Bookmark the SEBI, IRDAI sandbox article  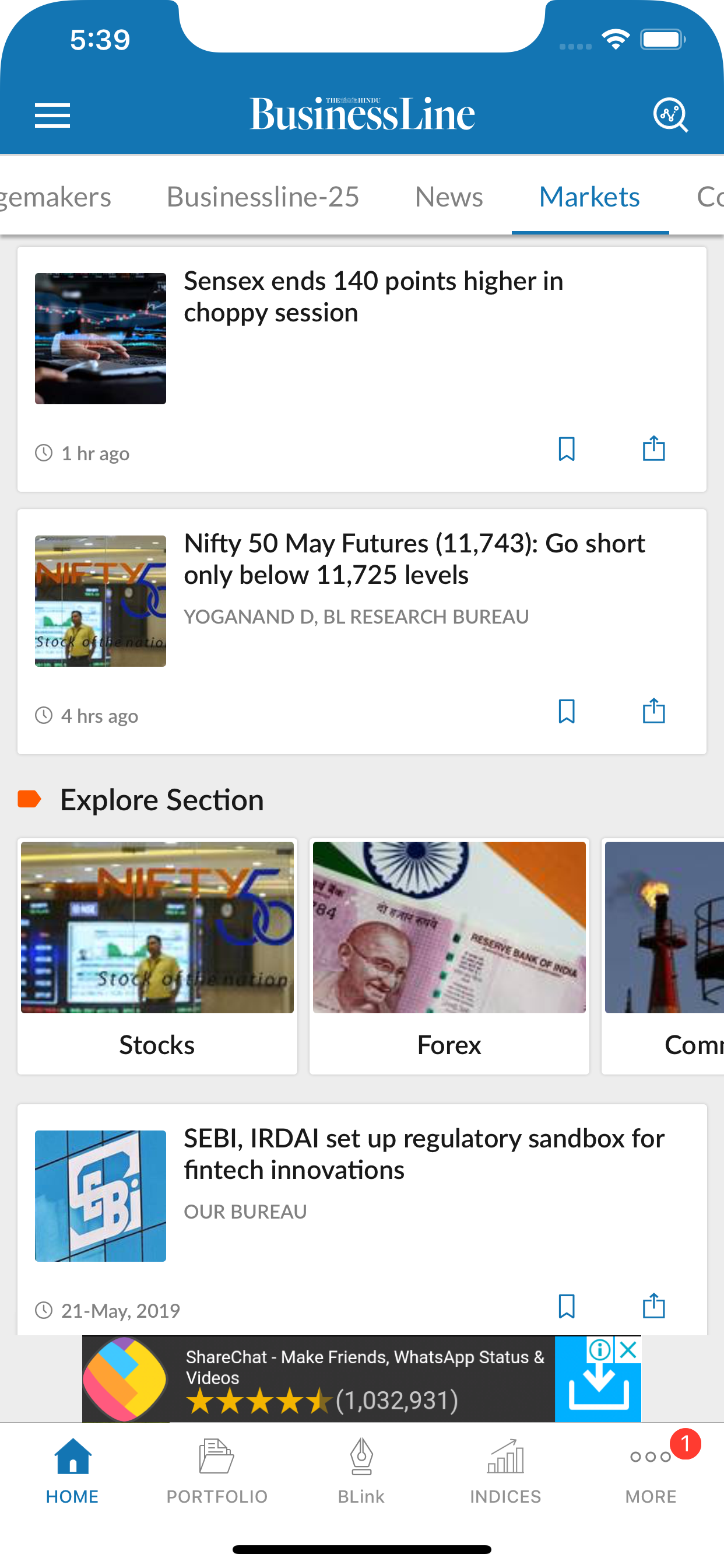click(x=567, y=1306)
